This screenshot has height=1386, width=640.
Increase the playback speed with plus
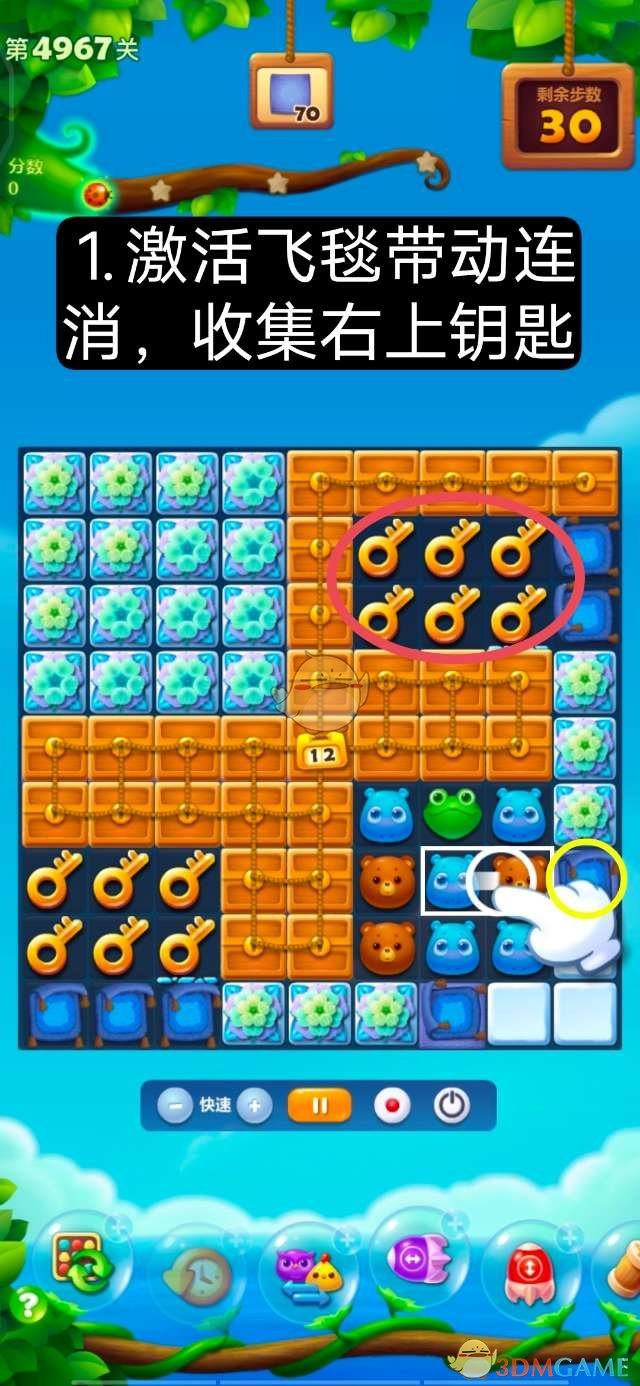[x=255, y=1105]
